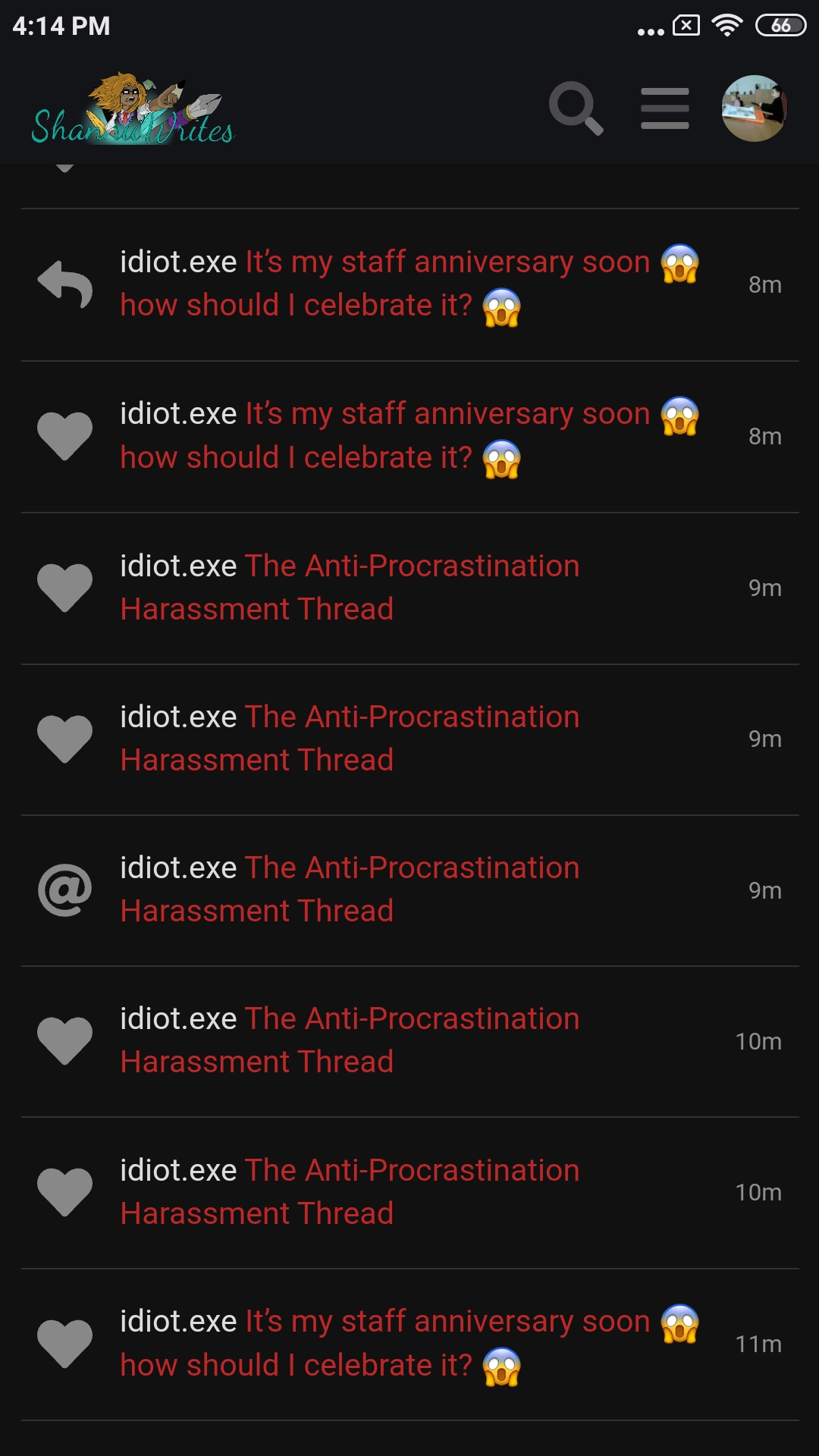Viewport: 819px width, 1456px height.
Task: Open the hamburger menu
Action: click(664, 108)
